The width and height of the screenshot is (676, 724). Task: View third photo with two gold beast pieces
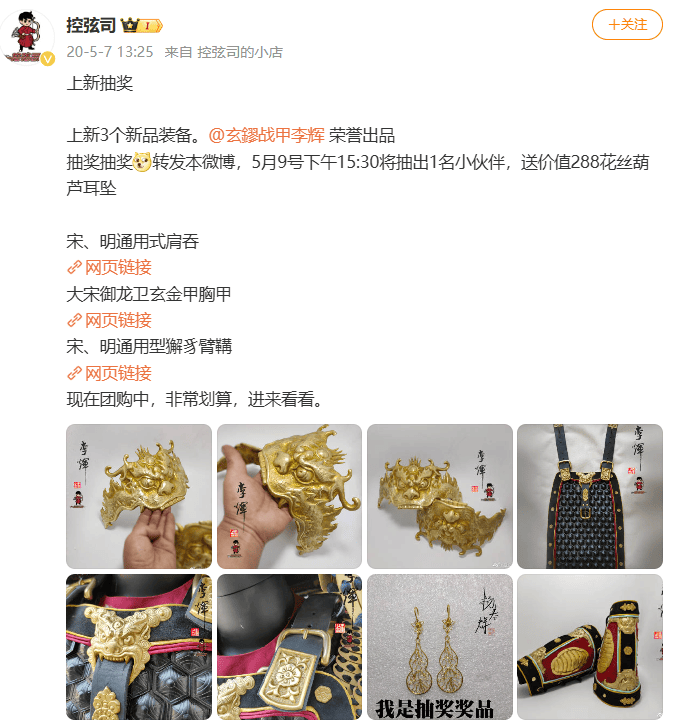[439, 497]
